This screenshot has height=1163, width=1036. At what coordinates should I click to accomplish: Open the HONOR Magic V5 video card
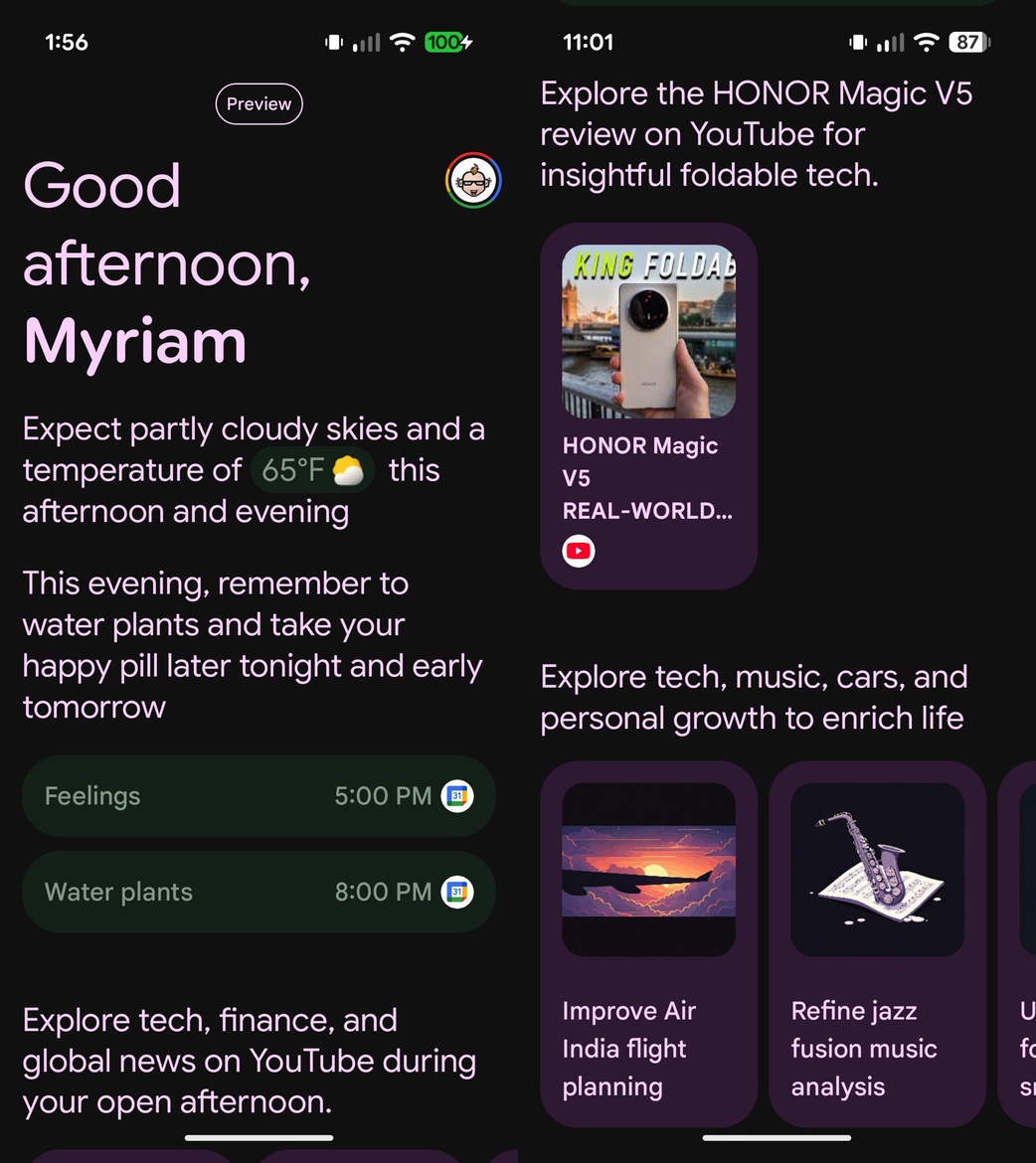(x=648, y=406)
